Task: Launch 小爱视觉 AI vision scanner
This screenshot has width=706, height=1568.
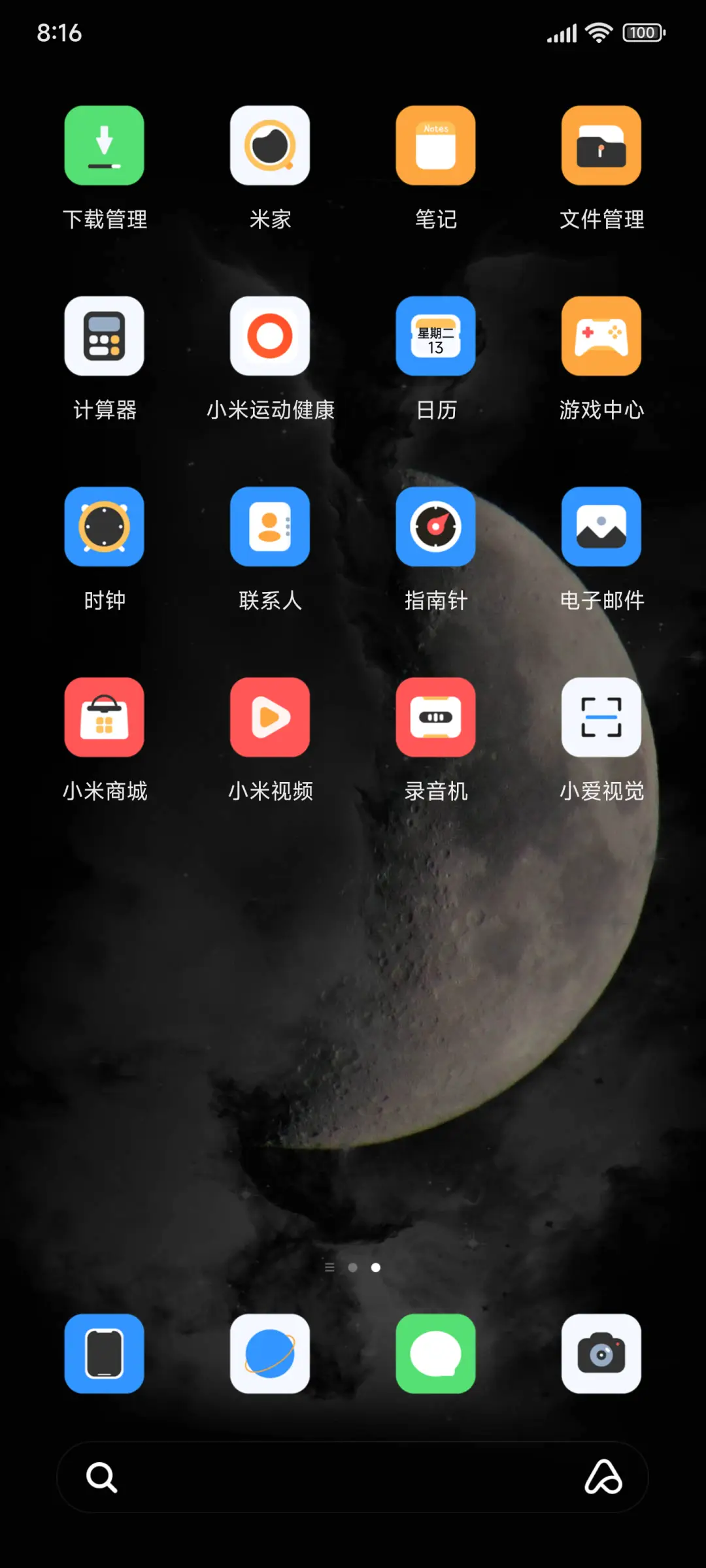Action: pyautogui.click(x=601, y=717)
